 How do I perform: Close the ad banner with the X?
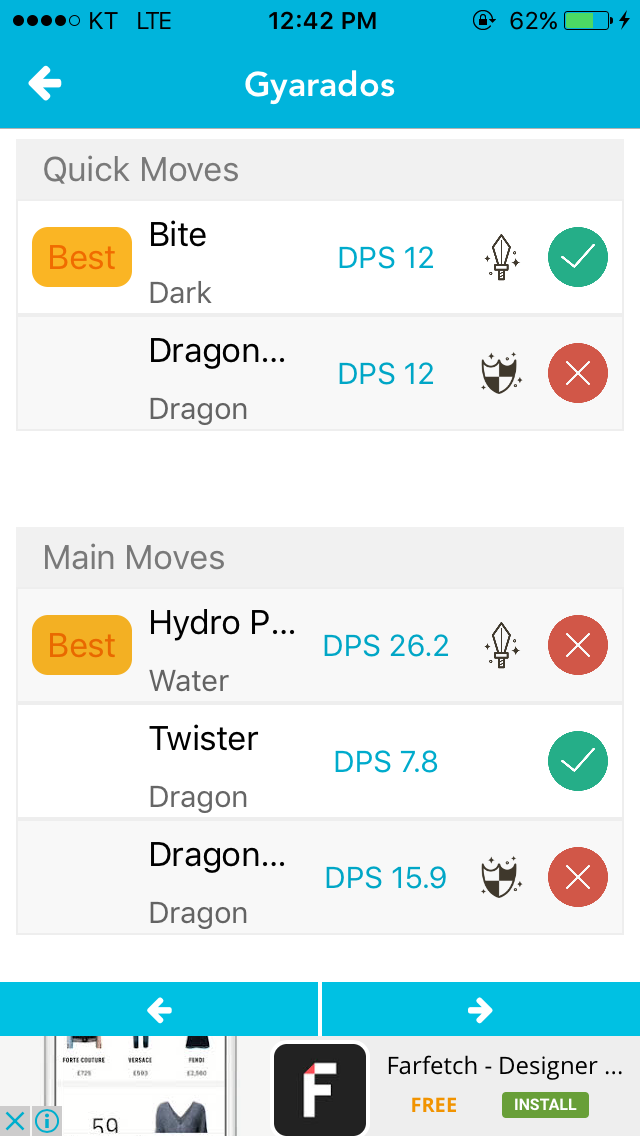(x=15, y=1122)
